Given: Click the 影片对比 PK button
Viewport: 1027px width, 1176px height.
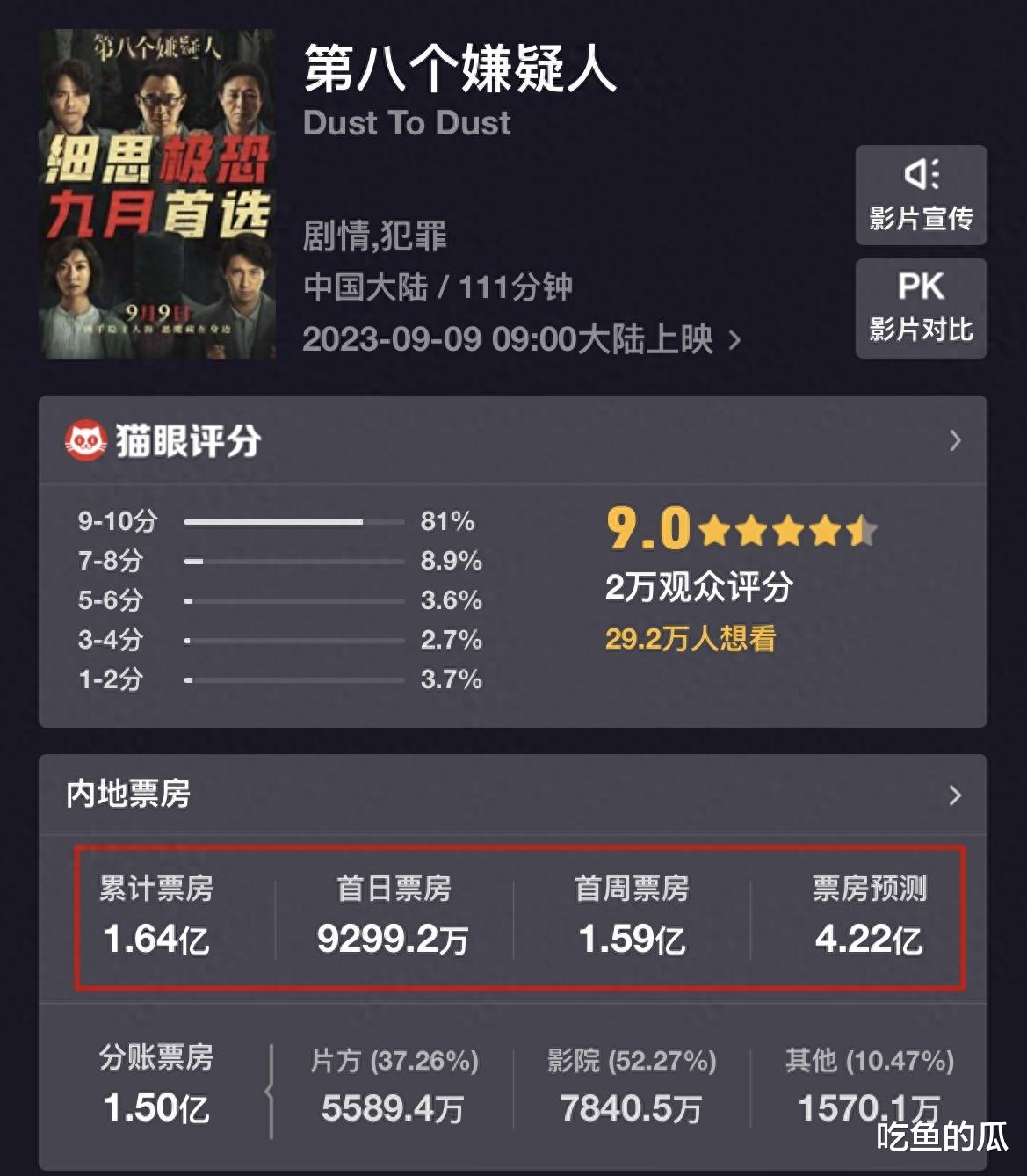Looking at the screenshot, I should pyautogui.click(x=920, y=309).
